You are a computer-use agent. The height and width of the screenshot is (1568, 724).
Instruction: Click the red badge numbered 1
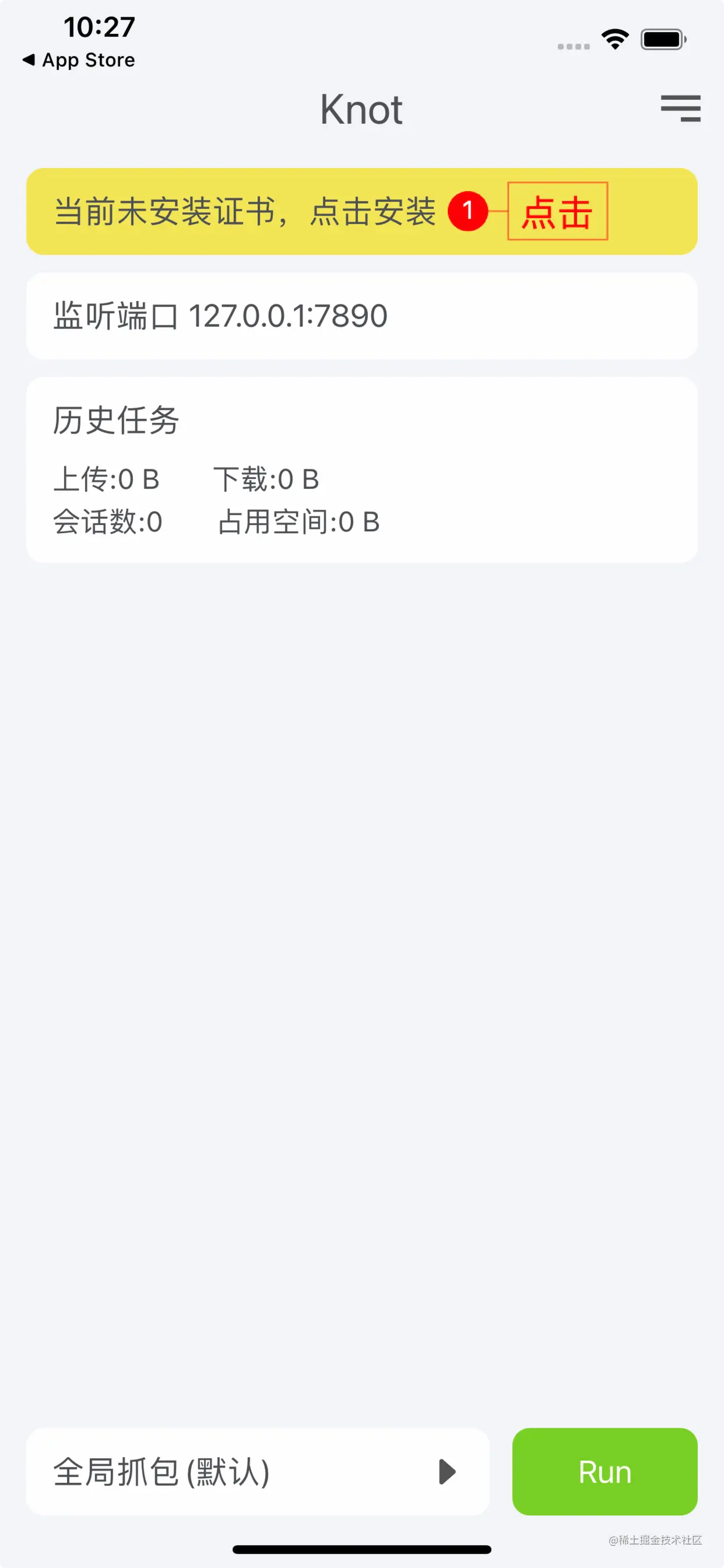pyautogui.click(x=469, y=212)
